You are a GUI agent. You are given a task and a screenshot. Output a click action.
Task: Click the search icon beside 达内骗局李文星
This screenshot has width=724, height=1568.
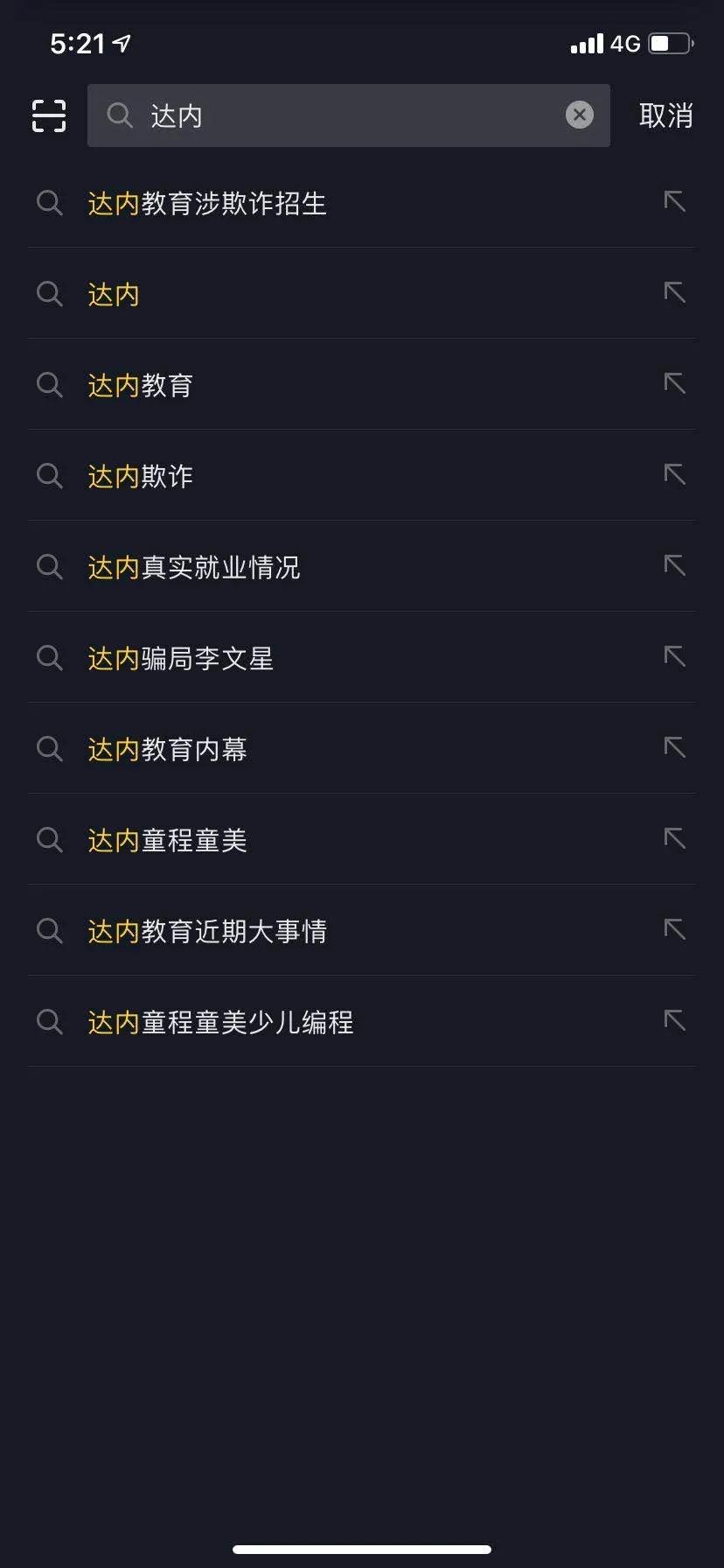[50, 658]
